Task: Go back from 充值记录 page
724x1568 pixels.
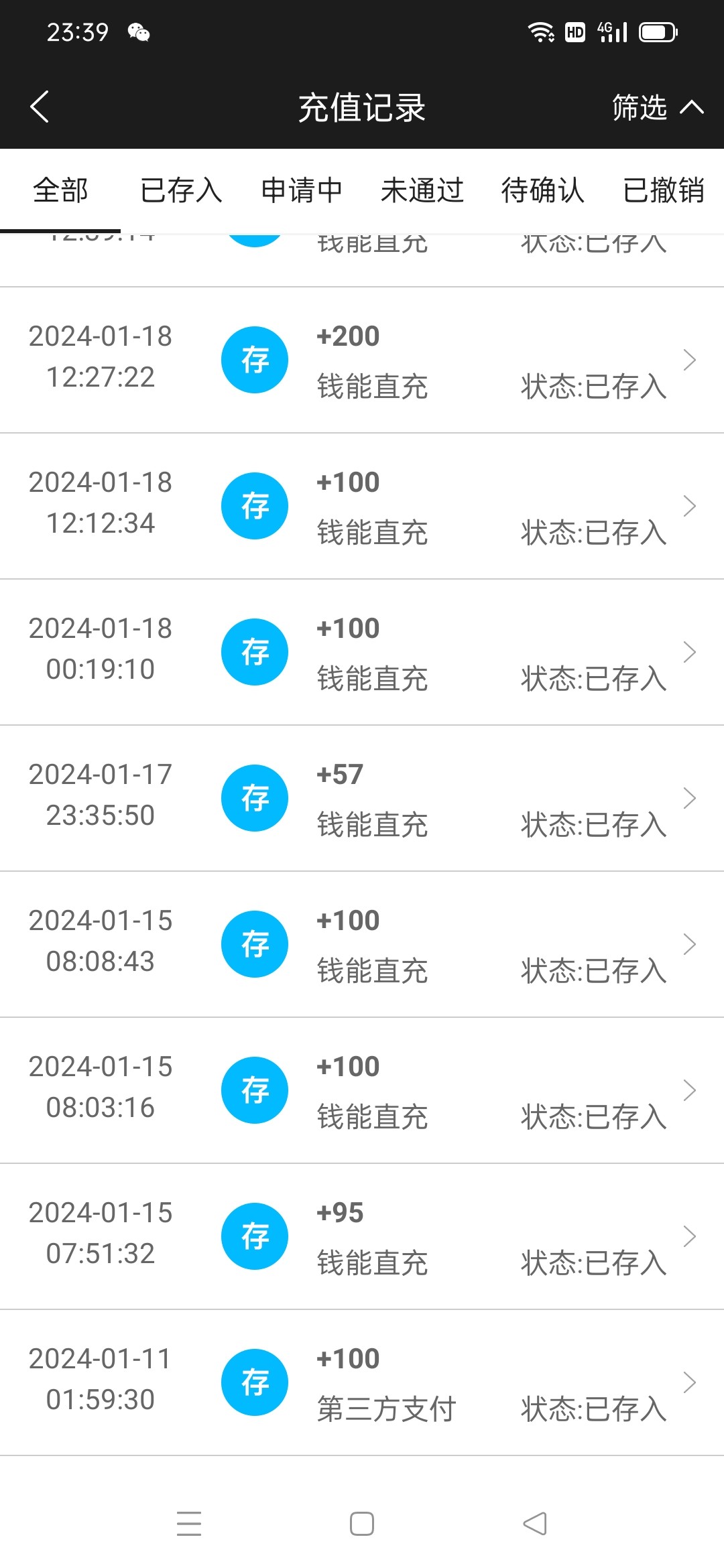Action: tap(40, 107)
